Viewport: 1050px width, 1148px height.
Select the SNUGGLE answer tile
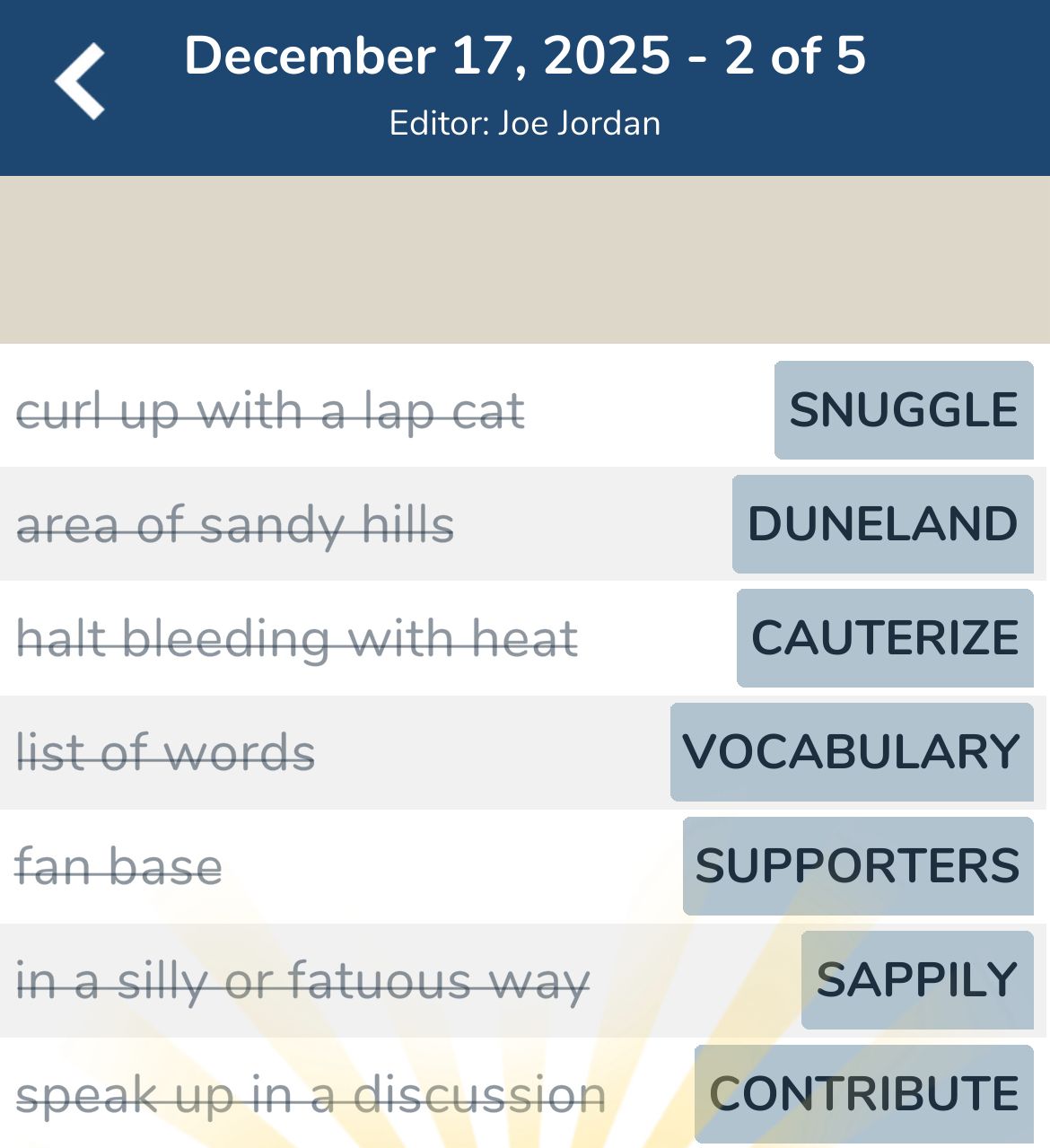[x=902, y=411]
